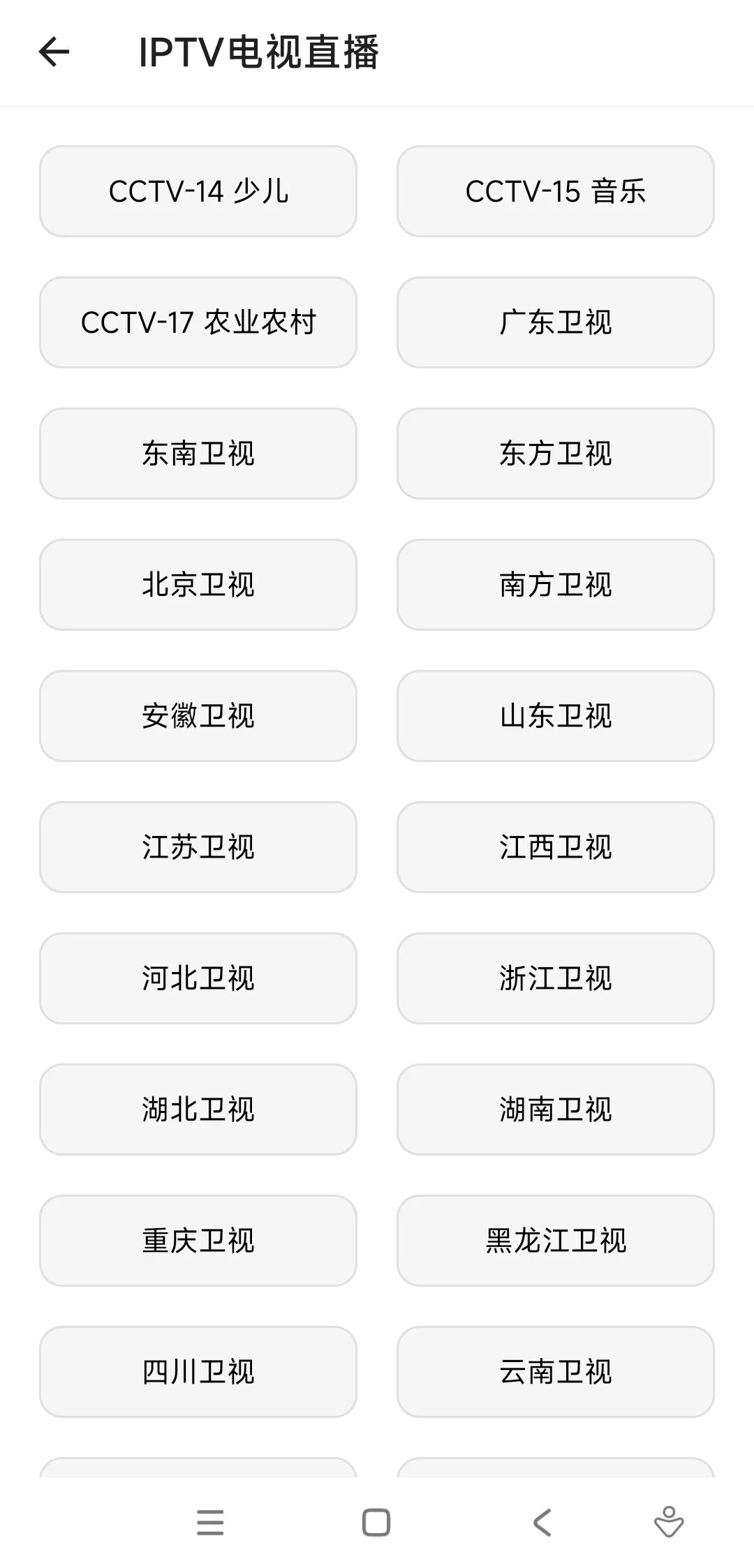Tap the 东南卫视 button
Screen dimensions: 754x1568
click(198, 454)
